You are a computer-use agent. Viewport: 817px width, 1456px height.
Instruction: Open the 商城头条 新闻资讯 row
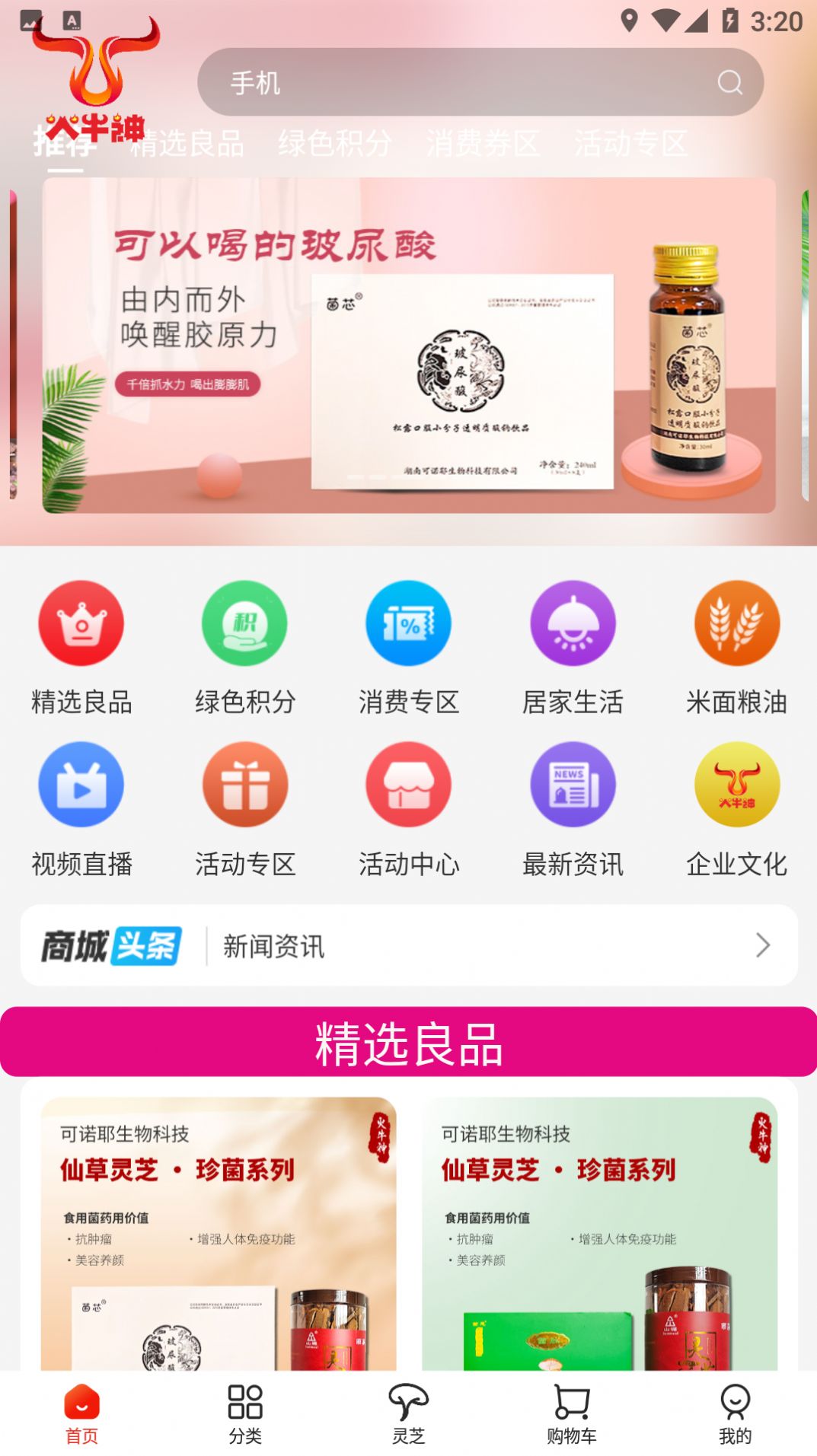tap(409, 945)
